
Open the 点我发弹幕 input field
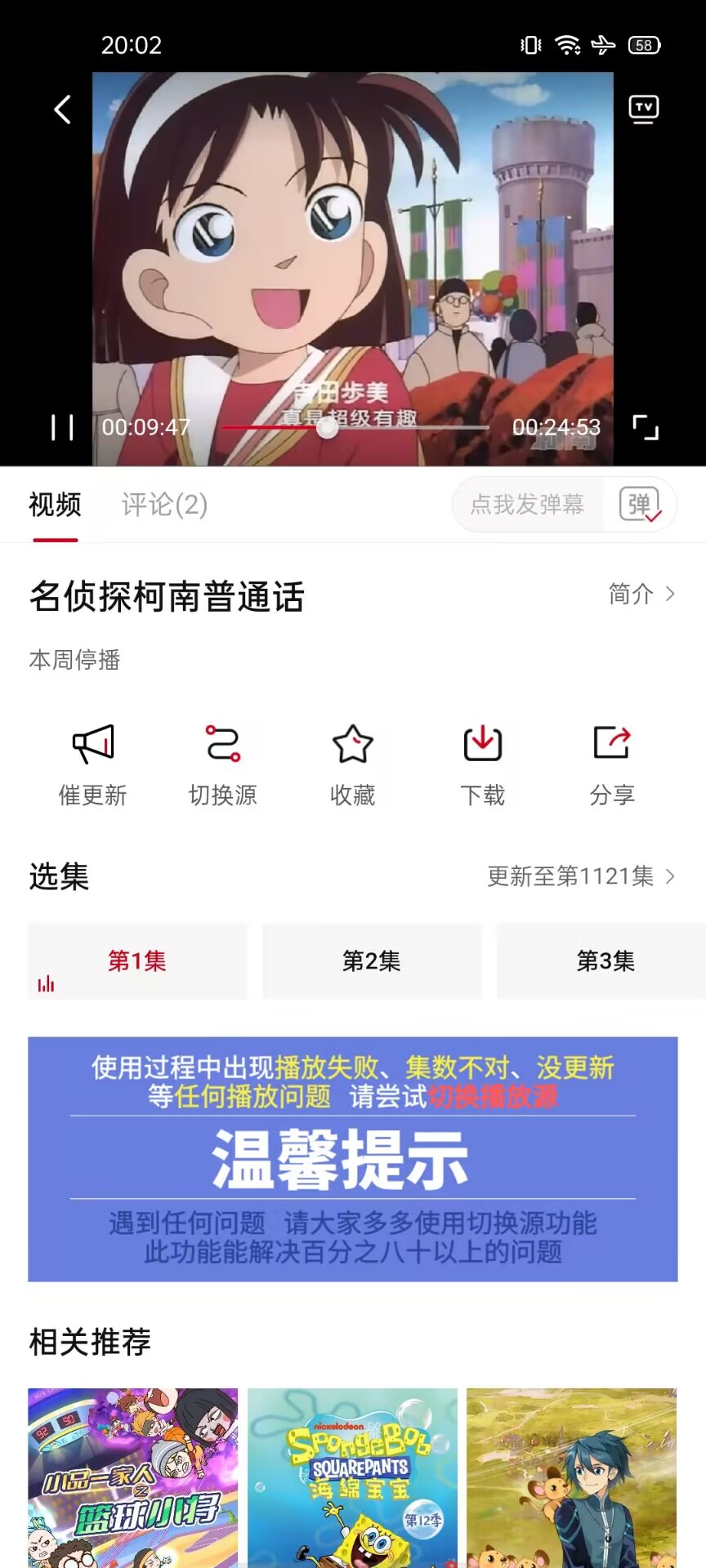(x=528, y=505)
